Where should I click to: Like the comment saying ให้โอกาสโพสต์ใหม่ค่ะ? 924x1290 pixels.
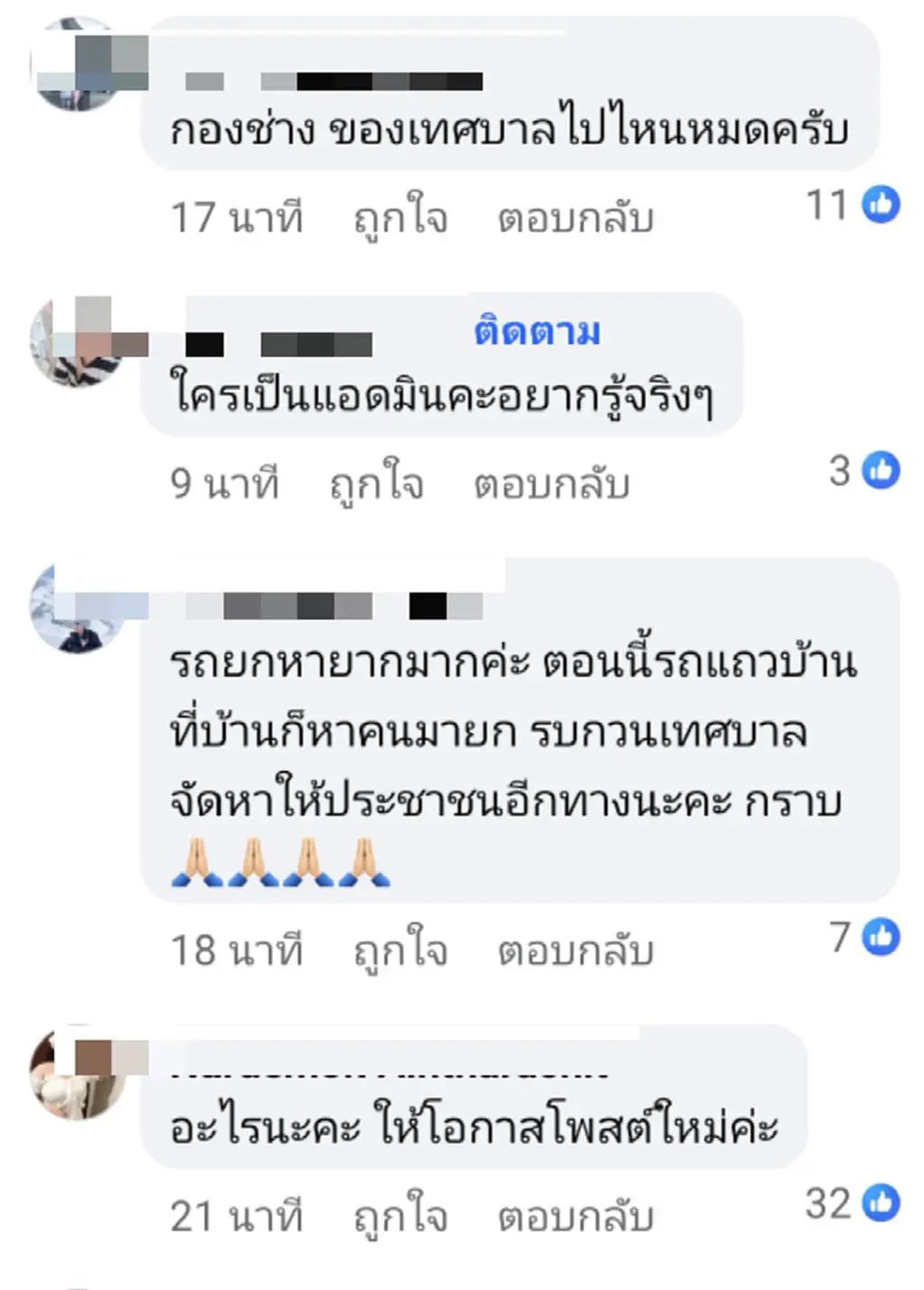coord(399,1217)
